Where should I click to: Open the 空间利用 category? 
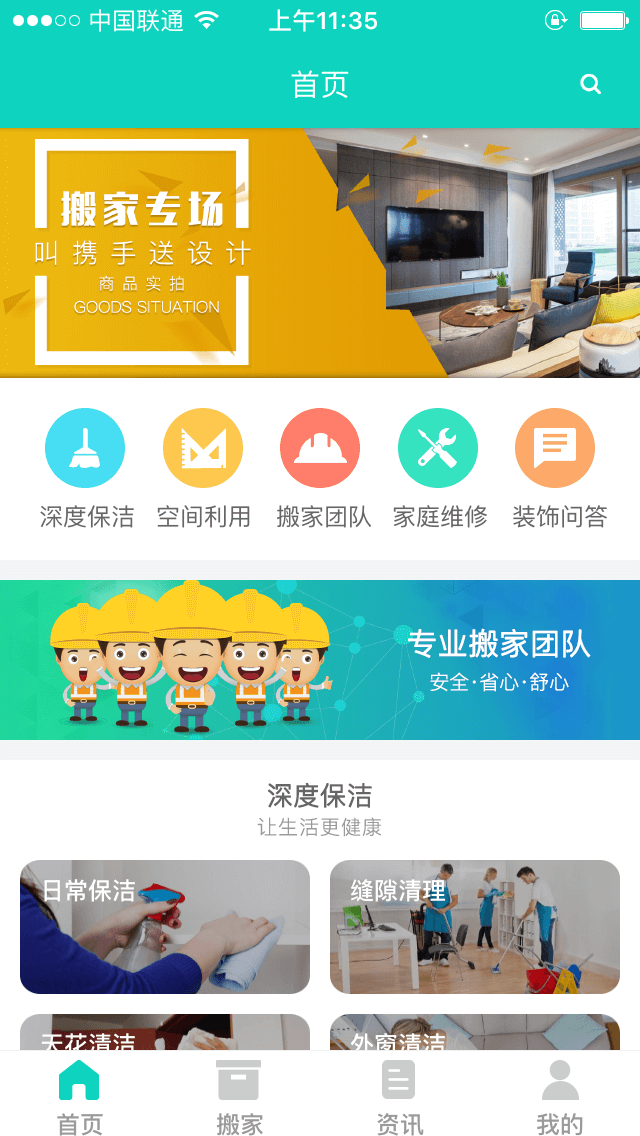(x=203, y=448)
